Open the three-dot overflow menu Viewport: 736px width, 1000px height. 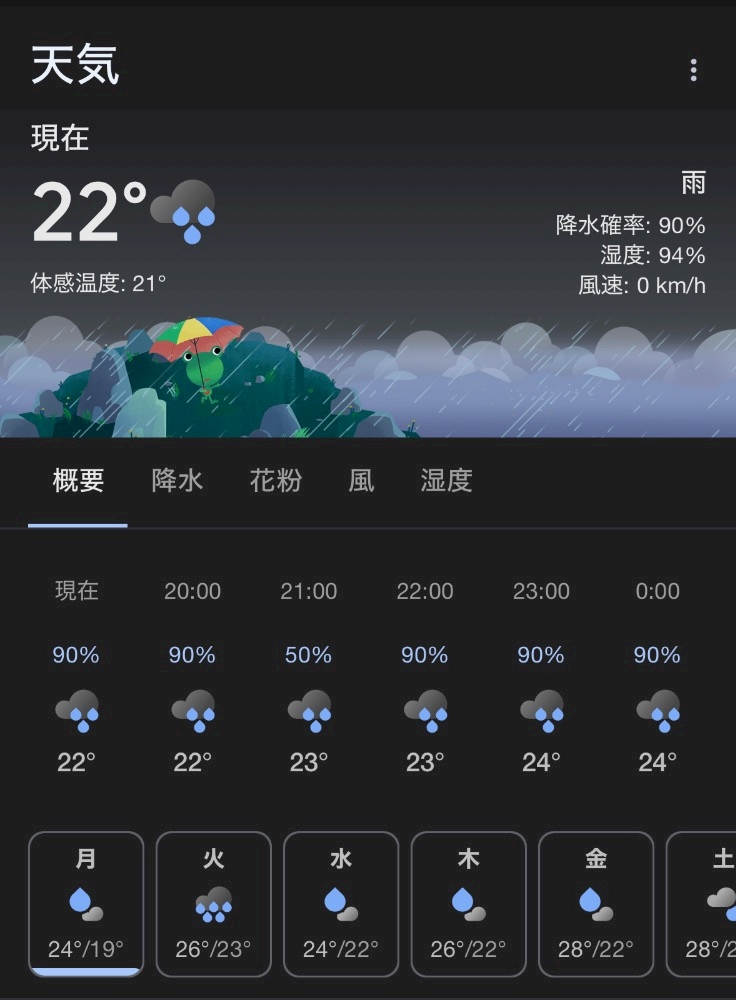(693, 70)
